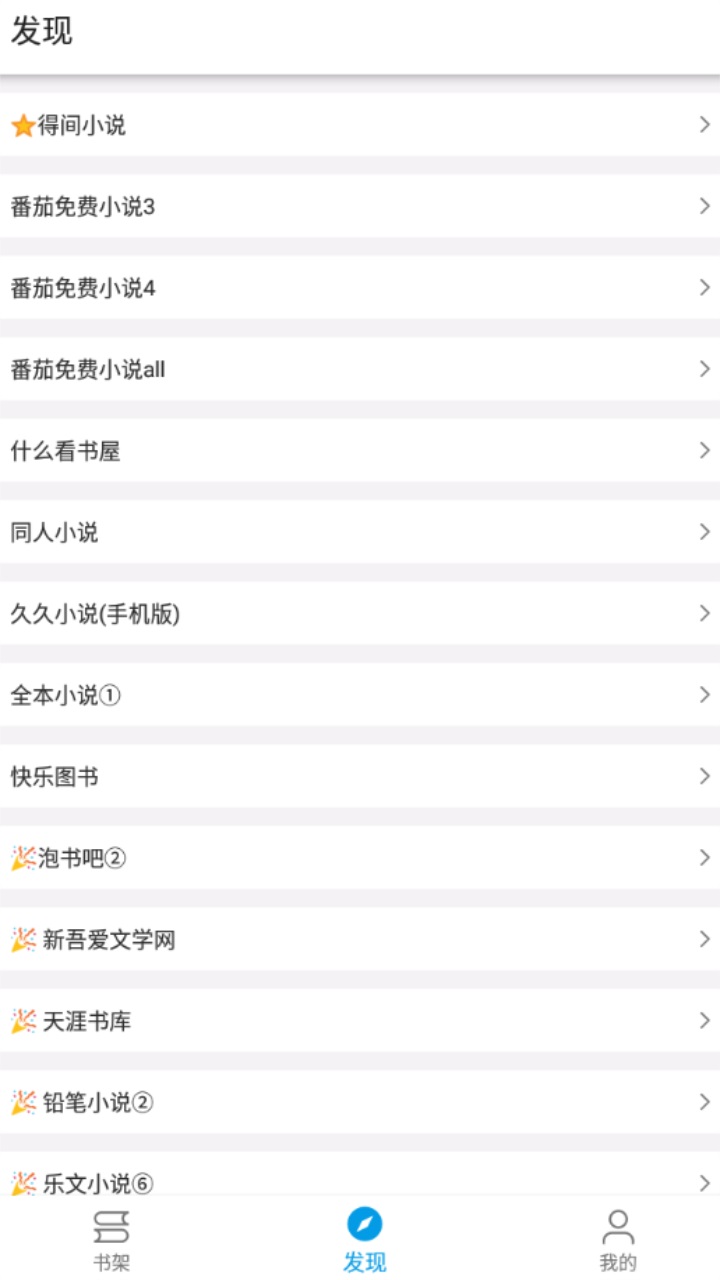Expand the 番茄免费小说3 entry chevron

click(702, 206)
